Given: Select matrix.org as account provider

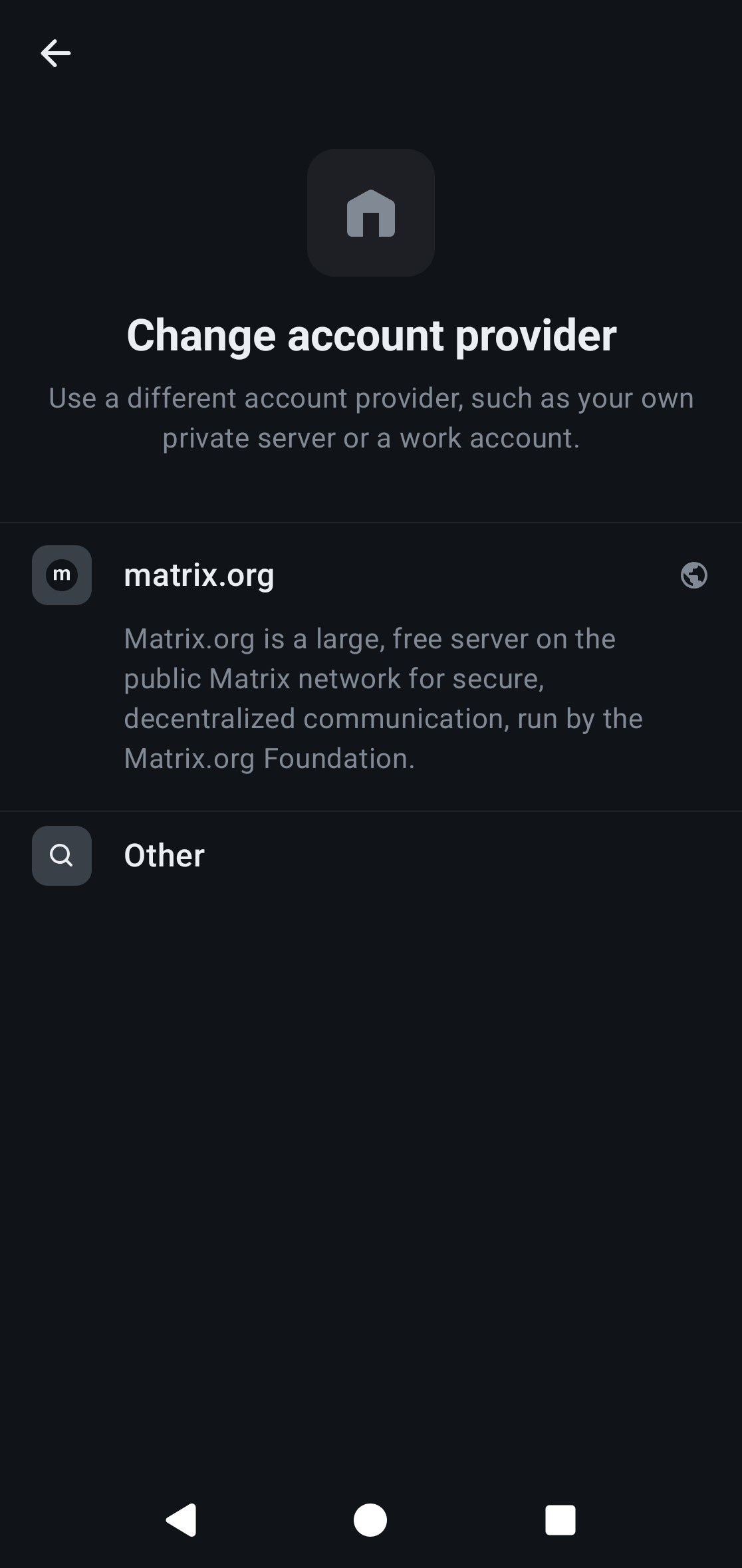Looking at the screenshot, I should pos(199,576).
